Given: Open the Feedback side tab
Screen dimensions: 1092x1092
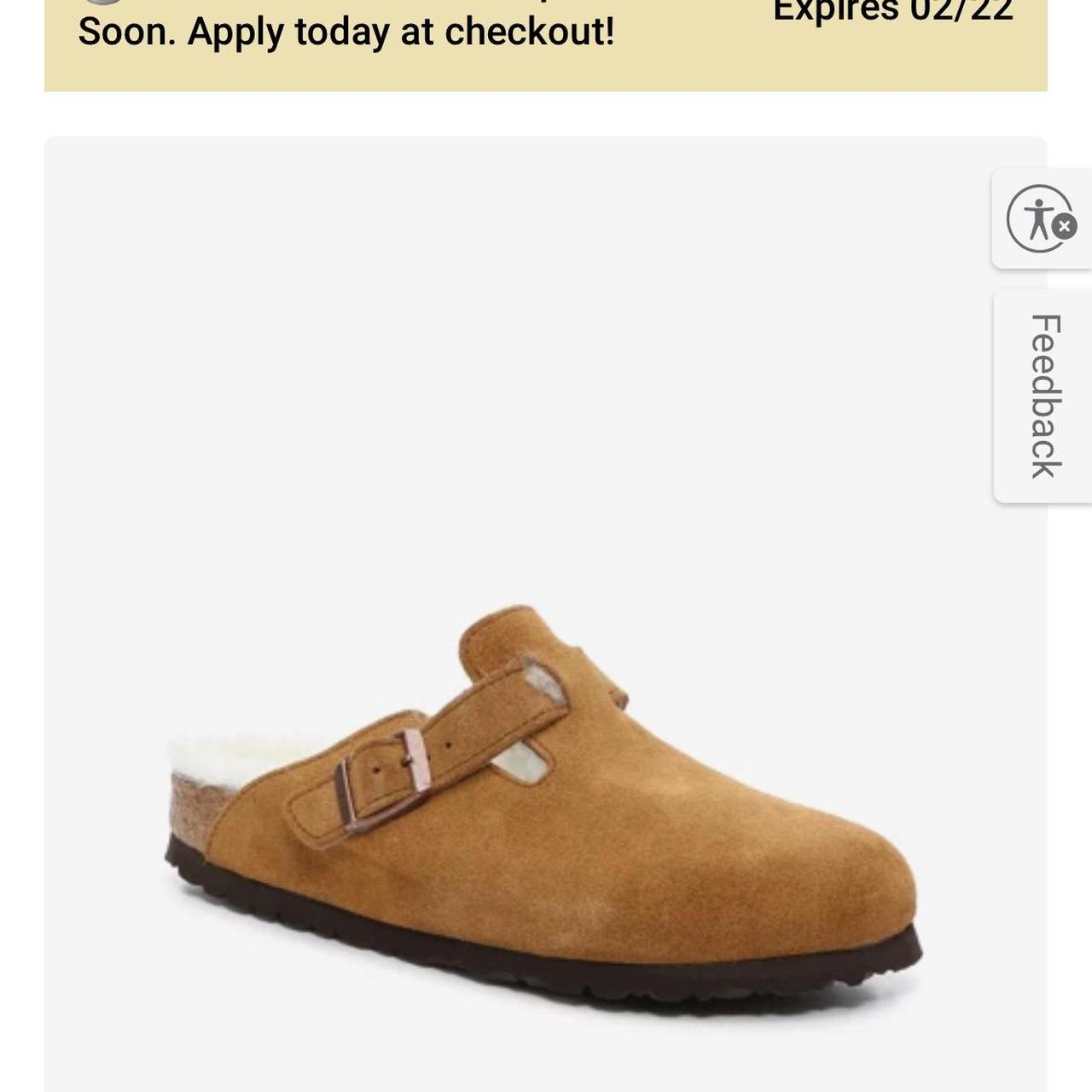Looking at the screenshot, I should click(x=1044, y=396).
